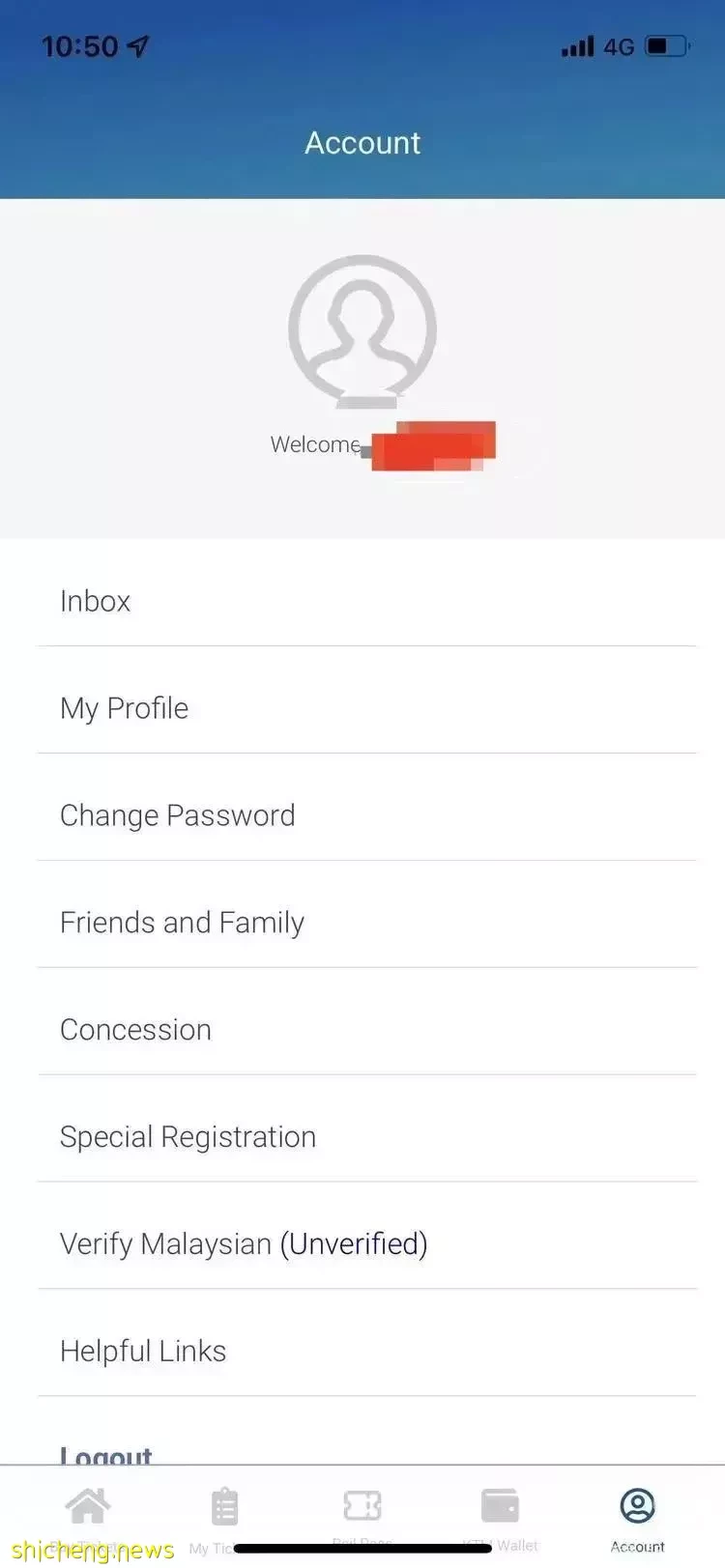Image resolution: width=725 pixels, height=1568 pixels.
Task: Switch to the home tab
Action: (88, 1517)
